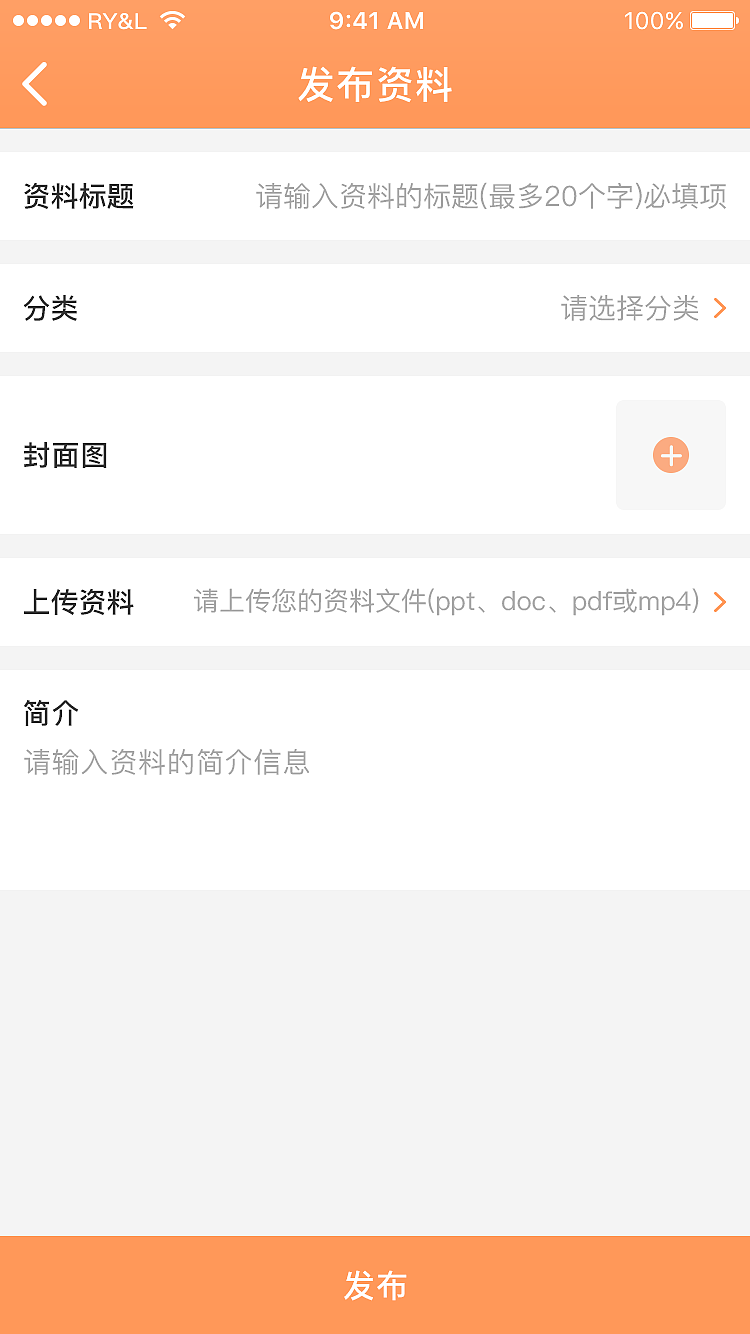This screenshot has height=1334, width=750.
Task: Tap the 发布资料 header title
Action: [x=375, y=86]
